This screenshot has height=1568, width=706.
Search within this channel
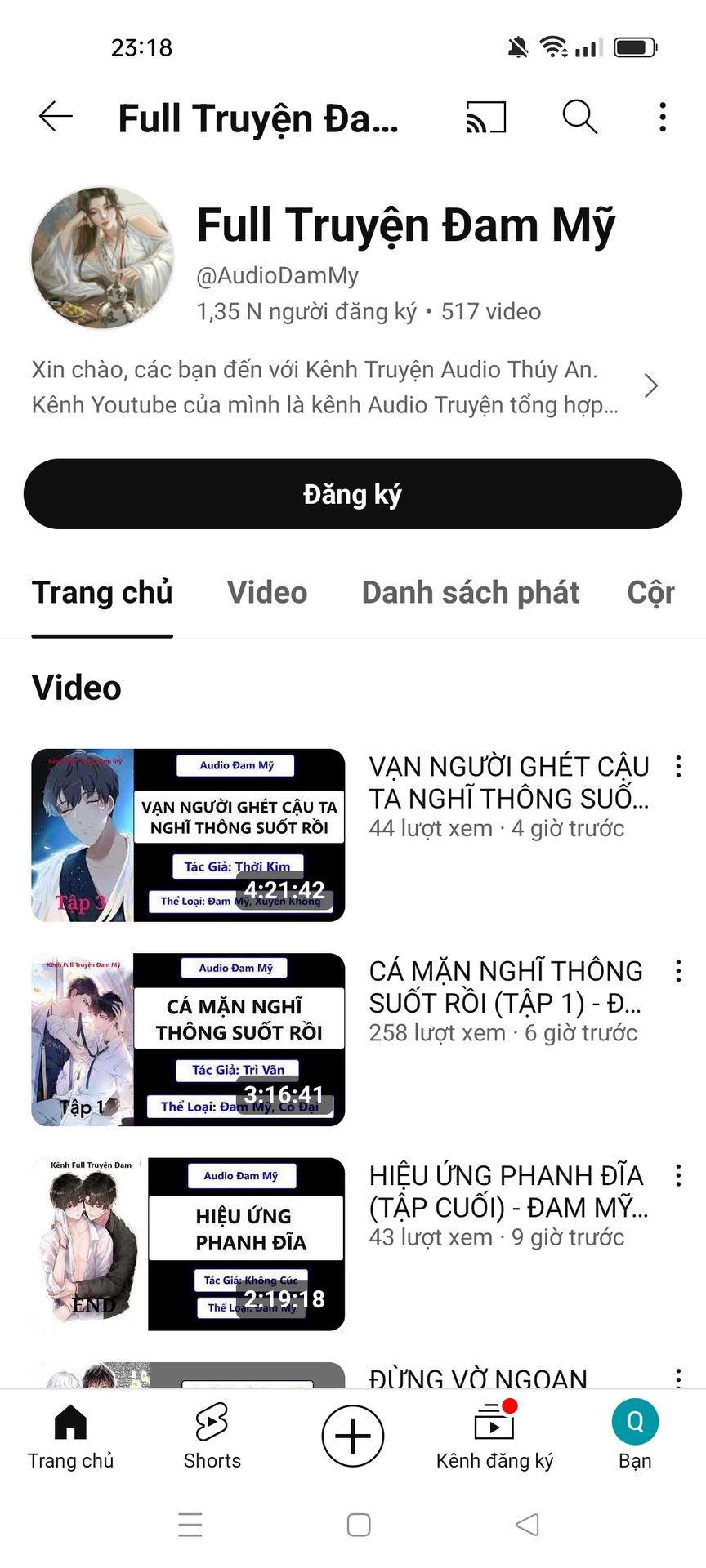coord(579,117)
